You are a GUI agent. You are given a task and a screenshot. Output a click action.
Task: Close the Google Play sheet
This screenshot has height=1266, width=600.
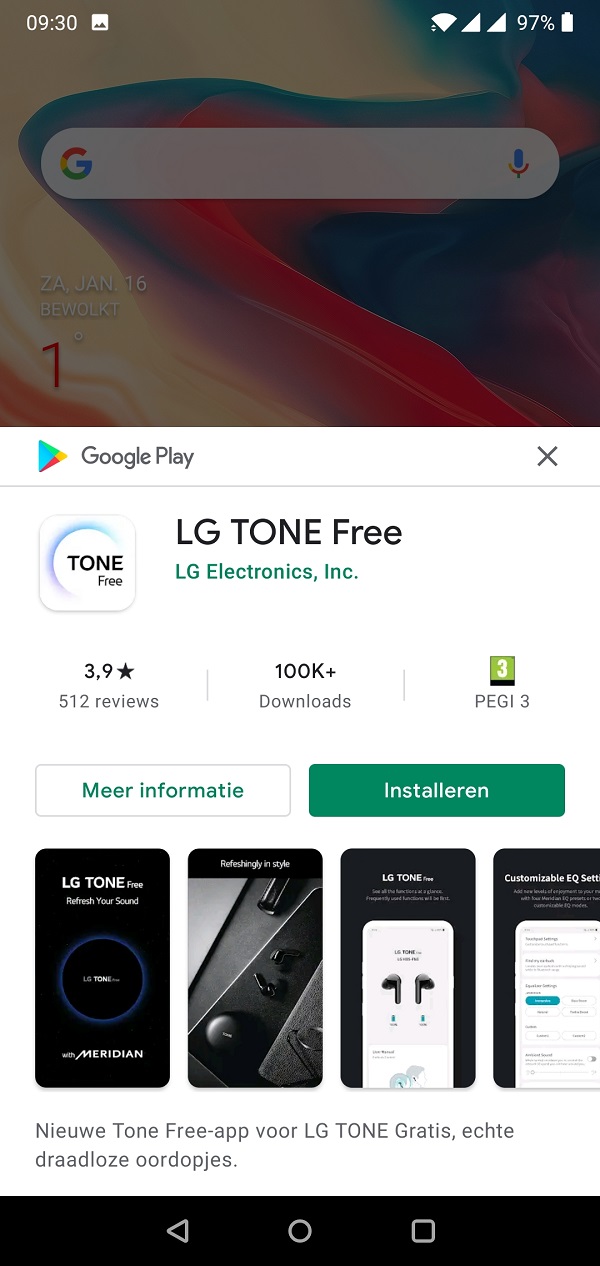click(547, 456)
